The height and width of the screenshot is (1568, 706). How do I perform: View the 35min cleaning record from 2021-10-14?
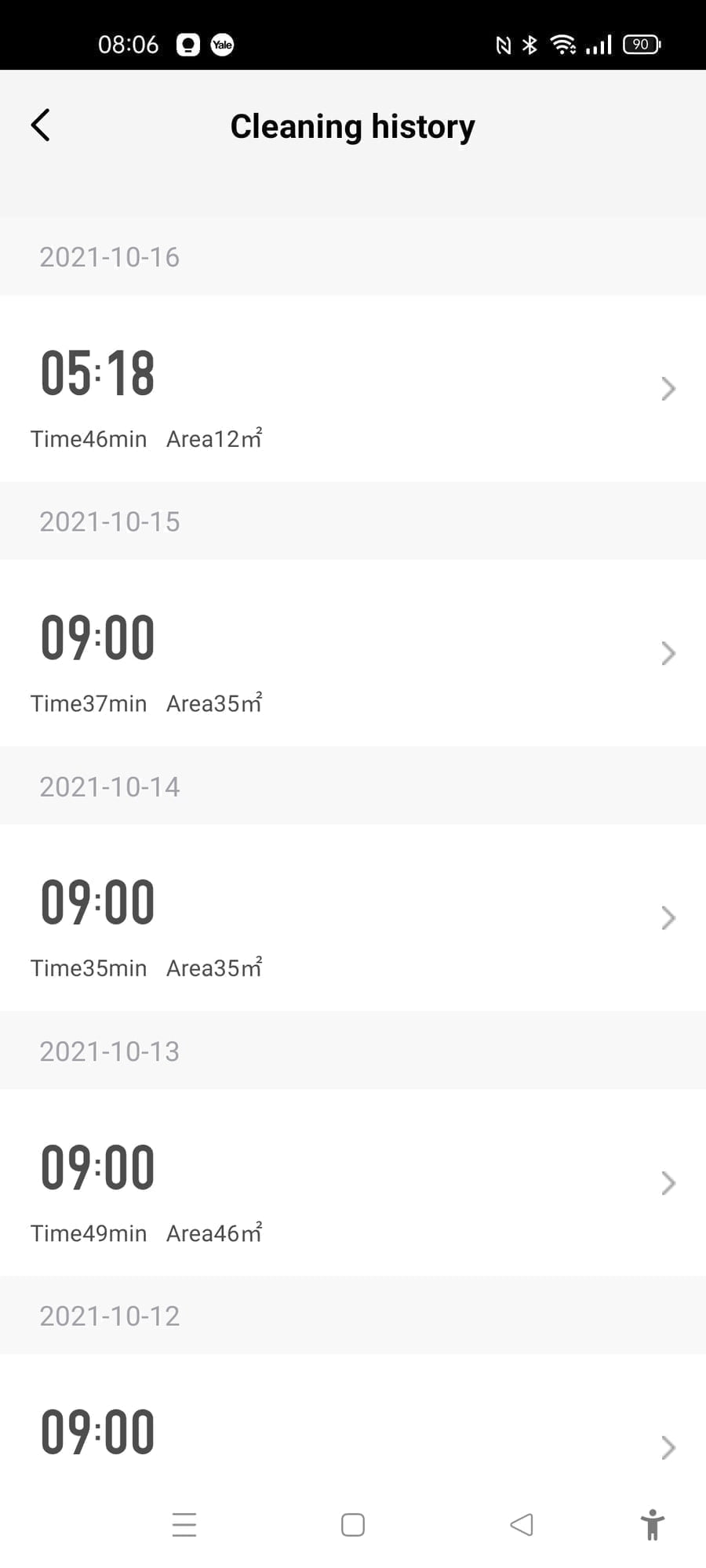[x=353, y=918]
